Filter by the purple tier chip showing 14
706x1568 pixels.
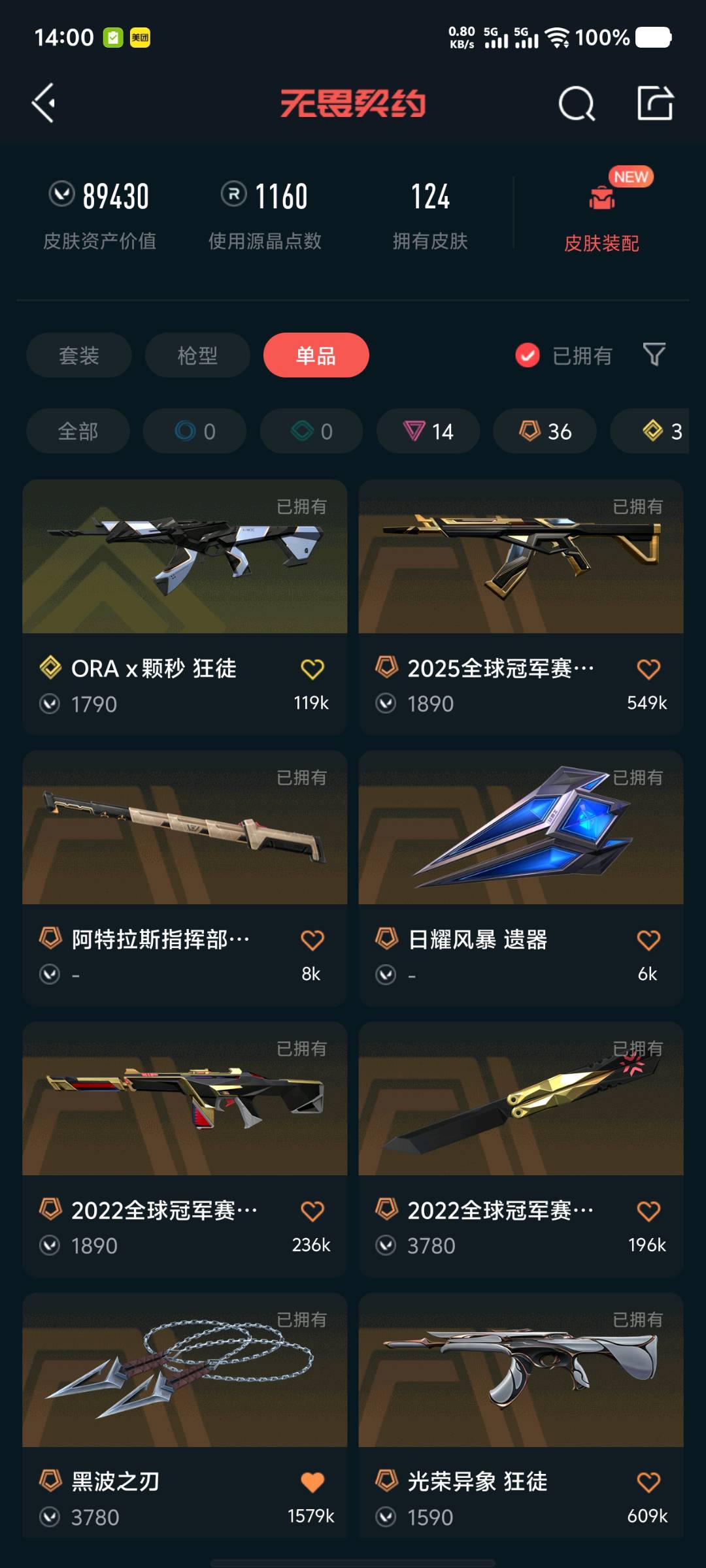[428, 431]
